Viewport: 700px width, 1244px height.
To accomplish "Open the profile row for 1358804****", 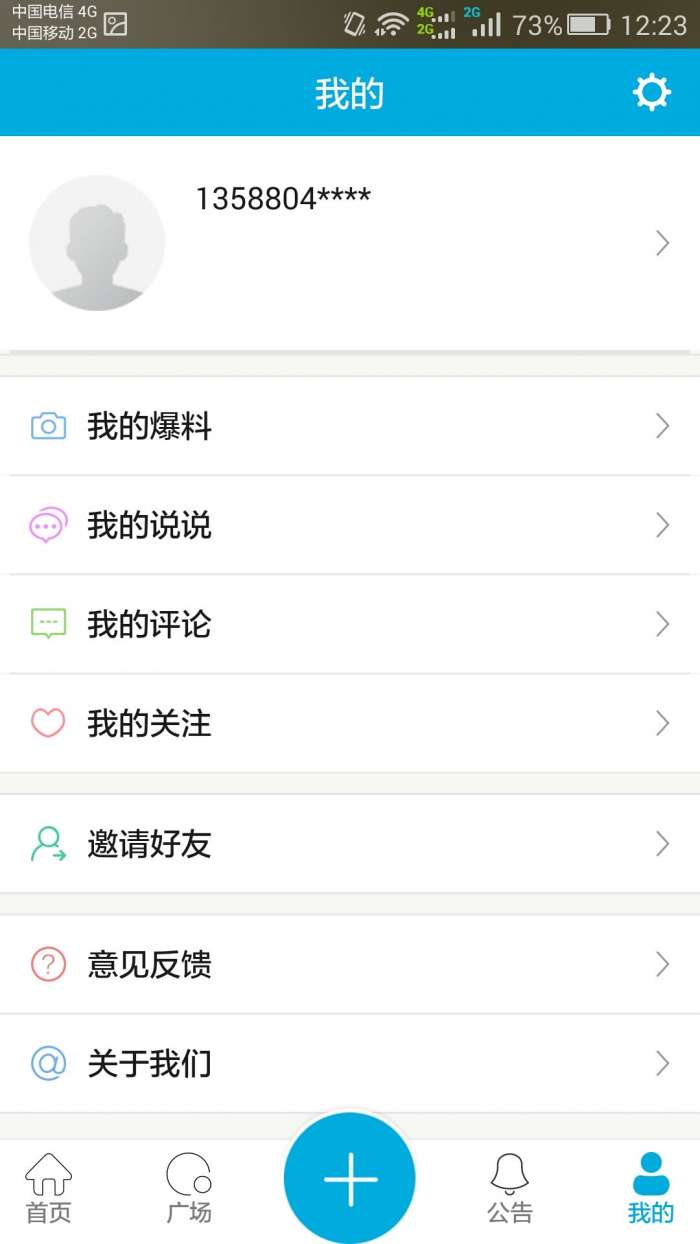I will point(350,243).
